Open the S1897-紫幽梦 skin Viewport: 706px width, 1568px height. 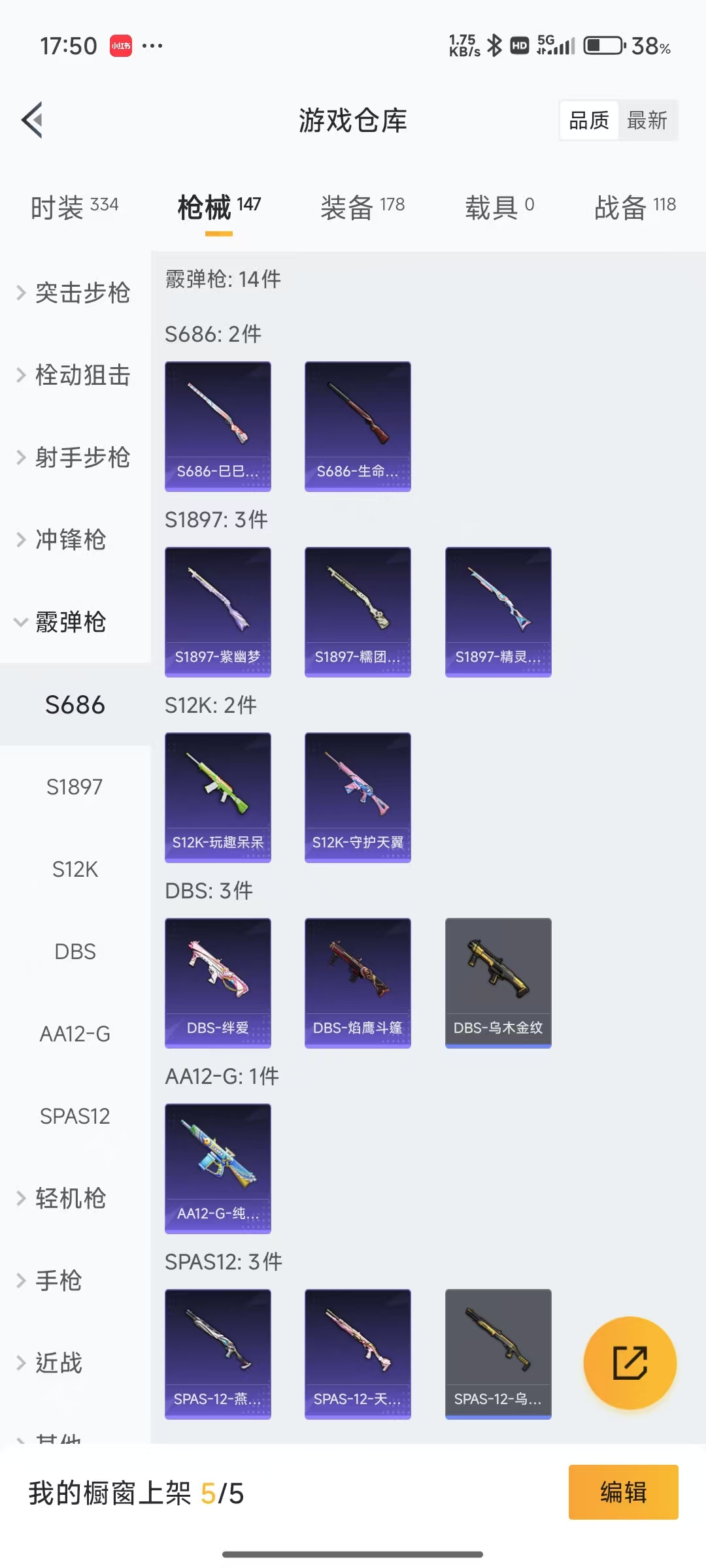click(218, 612)
